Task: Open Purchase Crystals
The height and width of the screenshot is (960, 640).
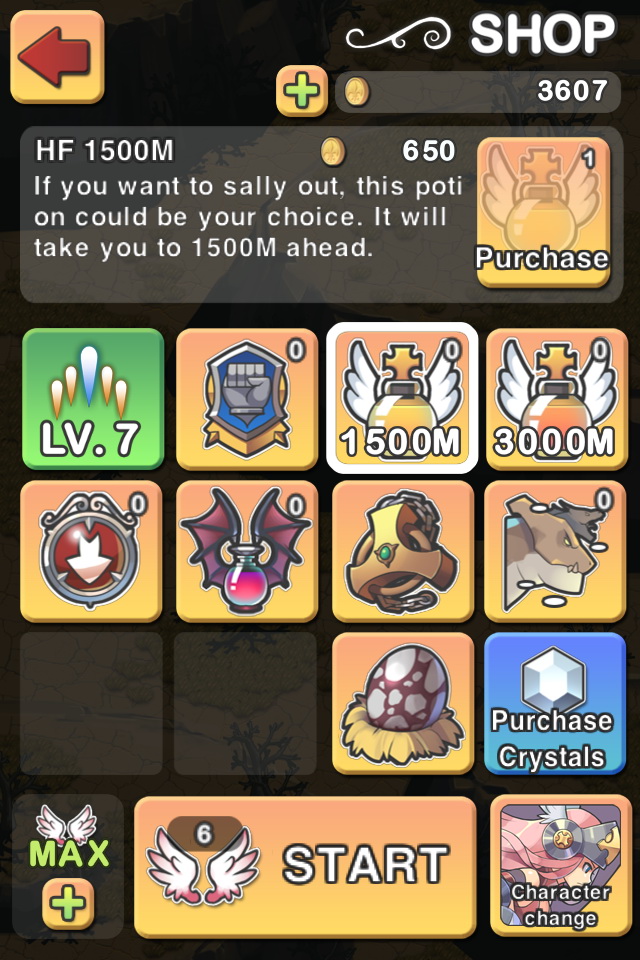Action: pos(557,704)
